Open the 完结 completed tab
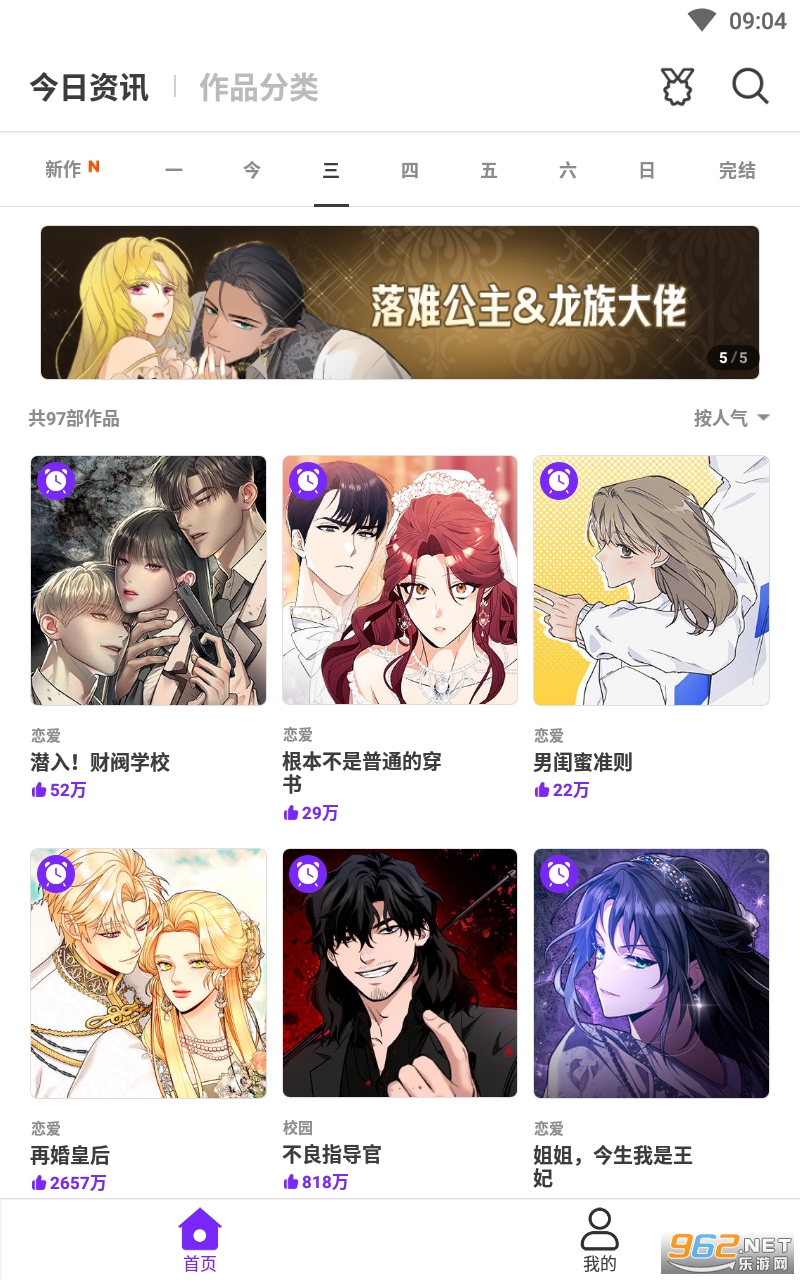Viewport: 800px width, 1280px height. point(737,170)
